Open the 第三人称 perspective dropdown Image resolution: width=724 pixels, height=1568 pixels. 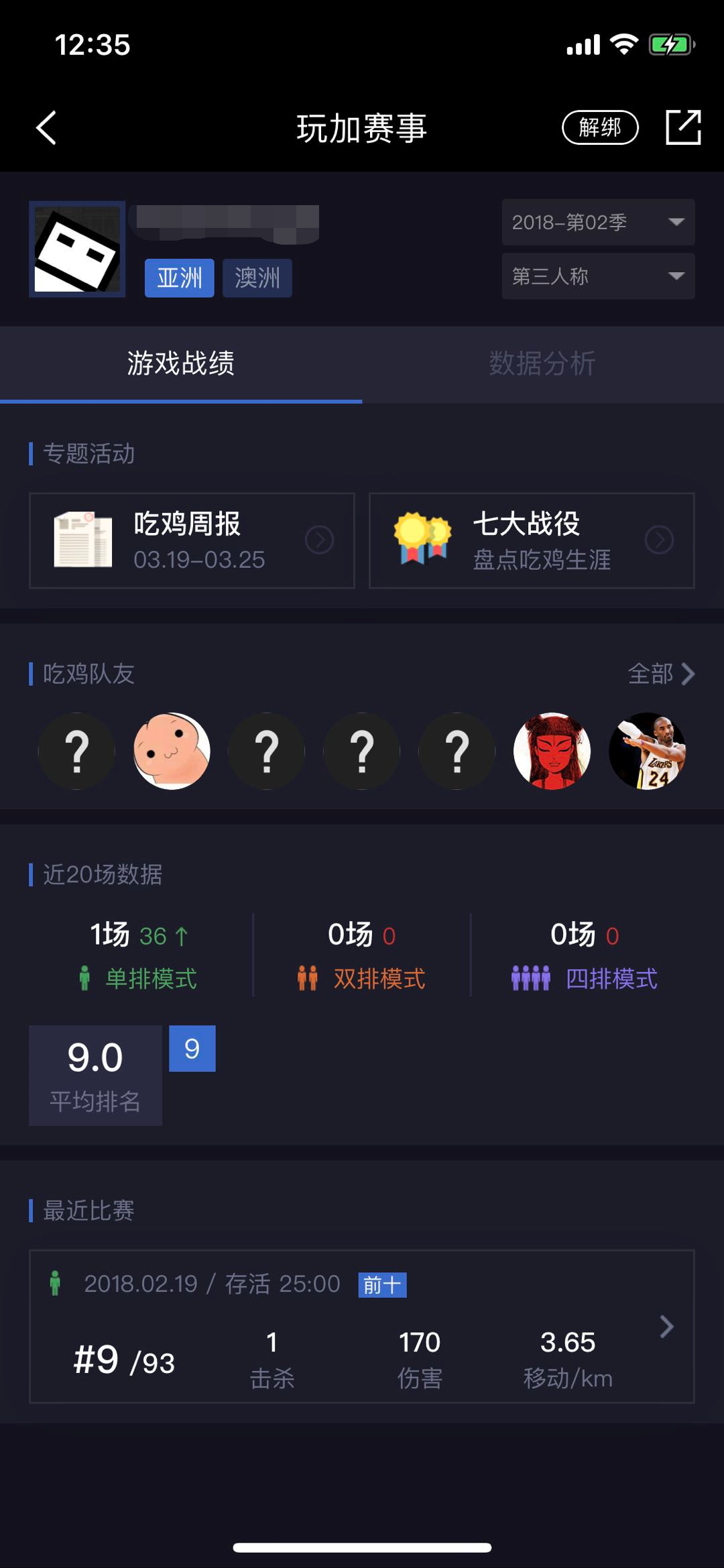[597, 277]
